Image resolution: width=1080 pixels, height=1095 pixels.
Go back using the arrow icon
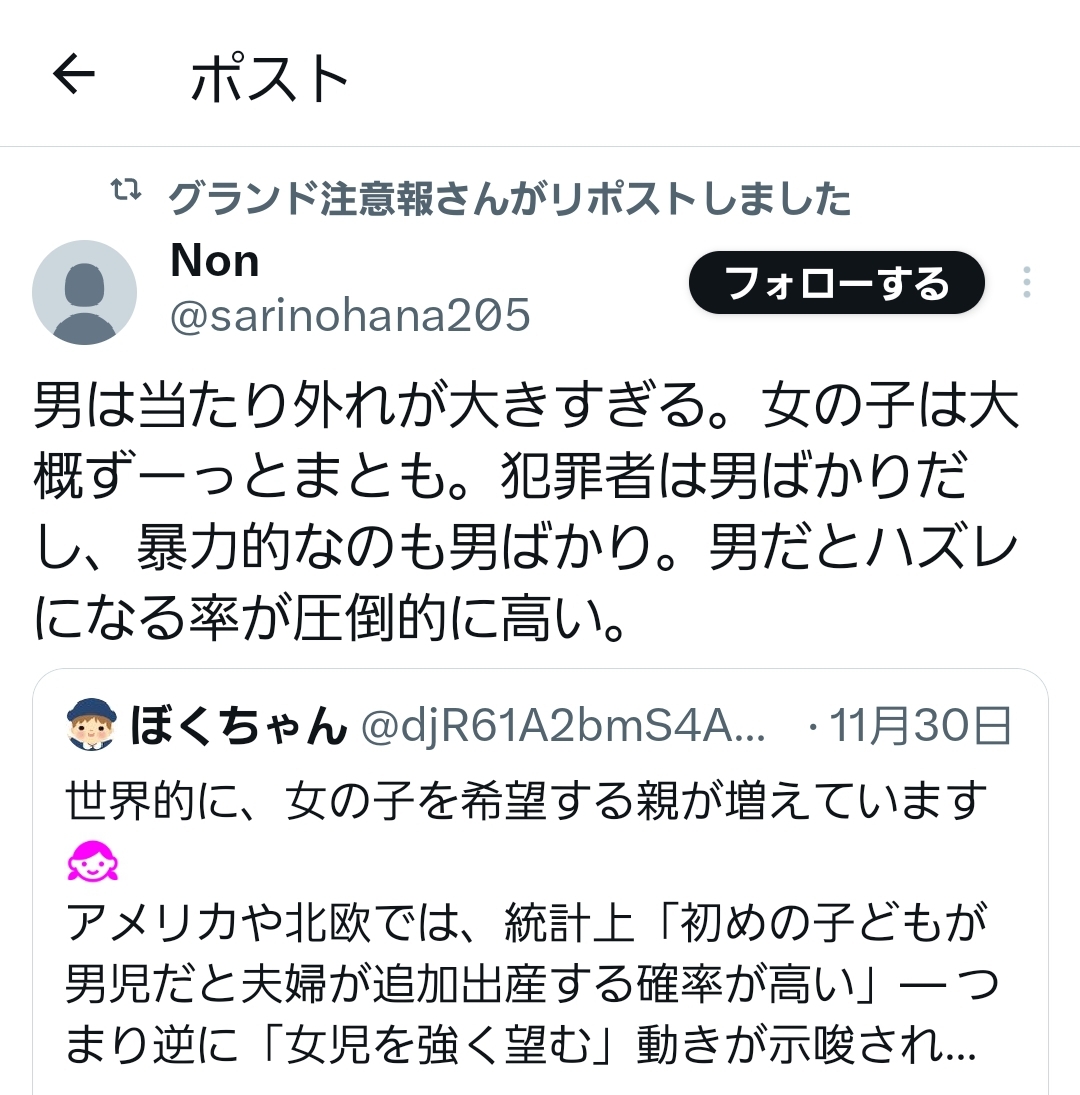(x=73, y=75)
